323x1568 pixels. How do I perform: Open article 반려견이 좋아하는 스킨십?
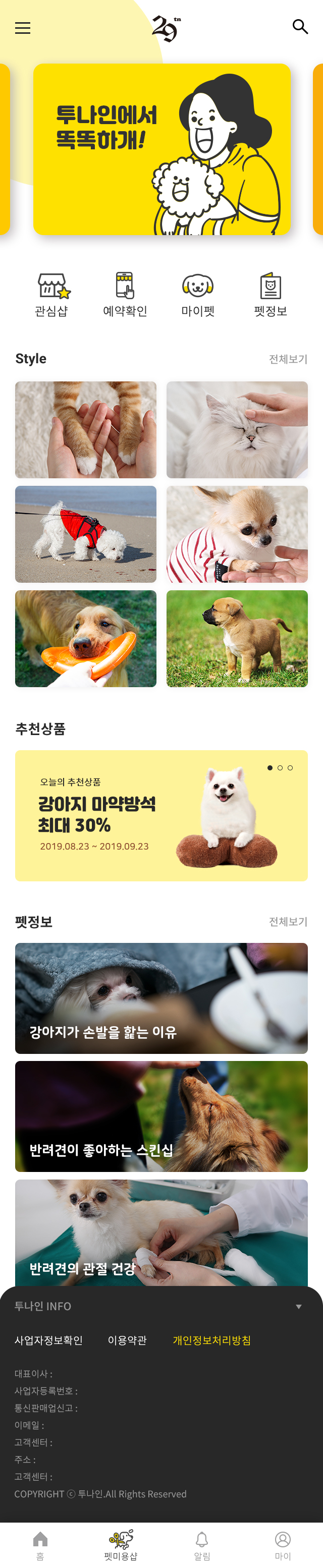(x=161, y=1116)
